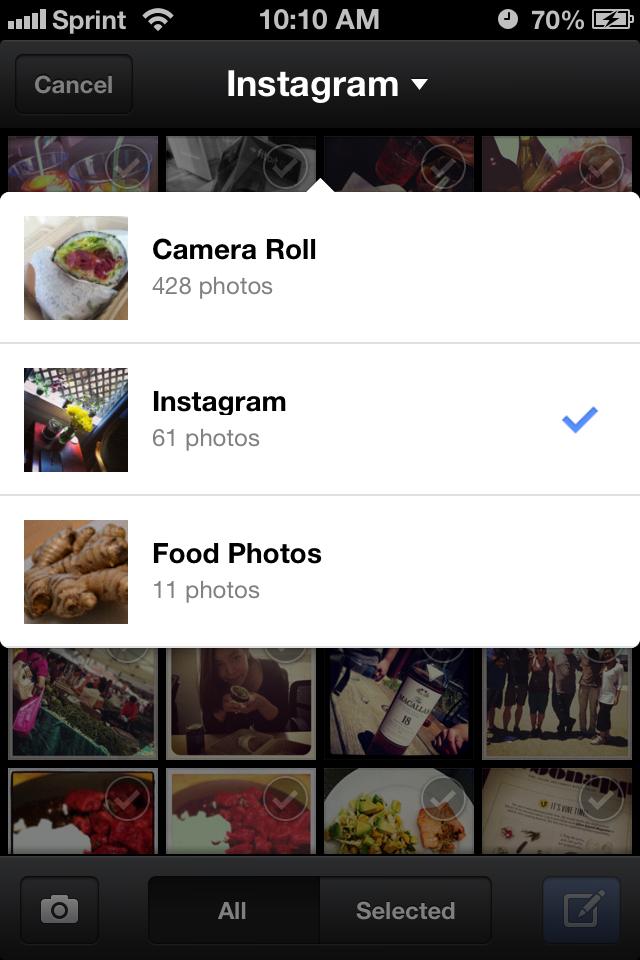Select the salad plate photo

point(399,812)
